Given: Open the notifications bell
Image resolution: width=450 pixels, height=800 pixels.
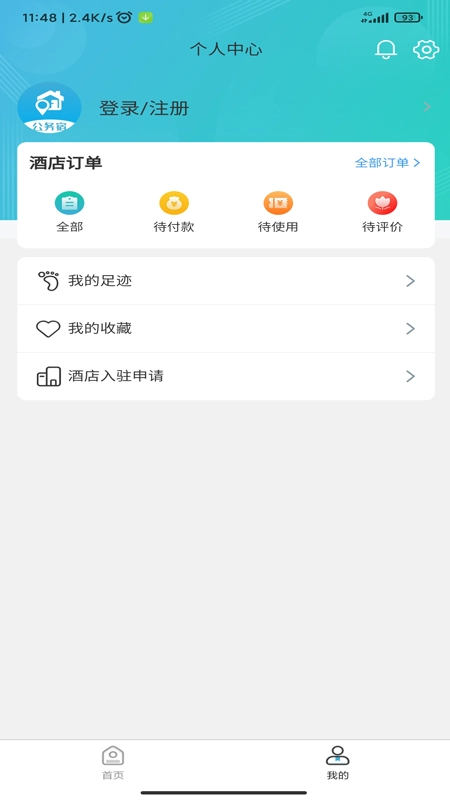Looking at the screenshot, I should (386, 49).
